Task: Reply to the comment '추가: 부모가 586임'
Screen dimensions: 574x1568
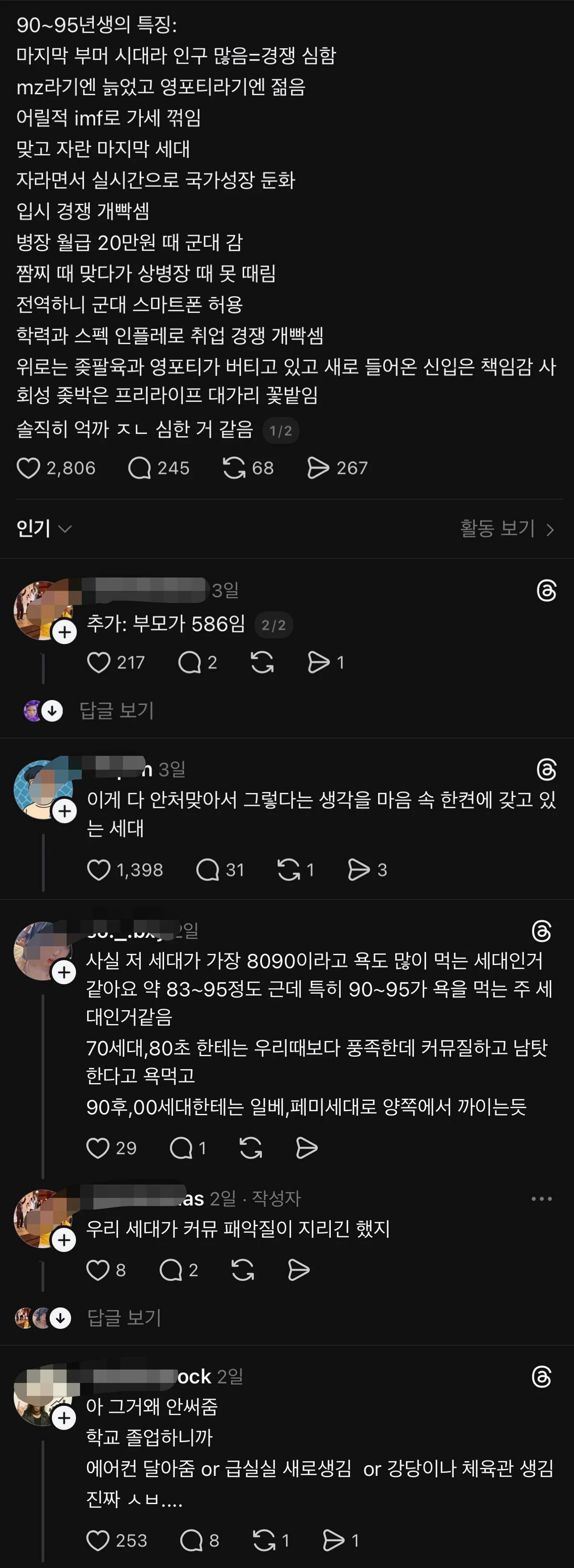Action: (x=189, y=662)
